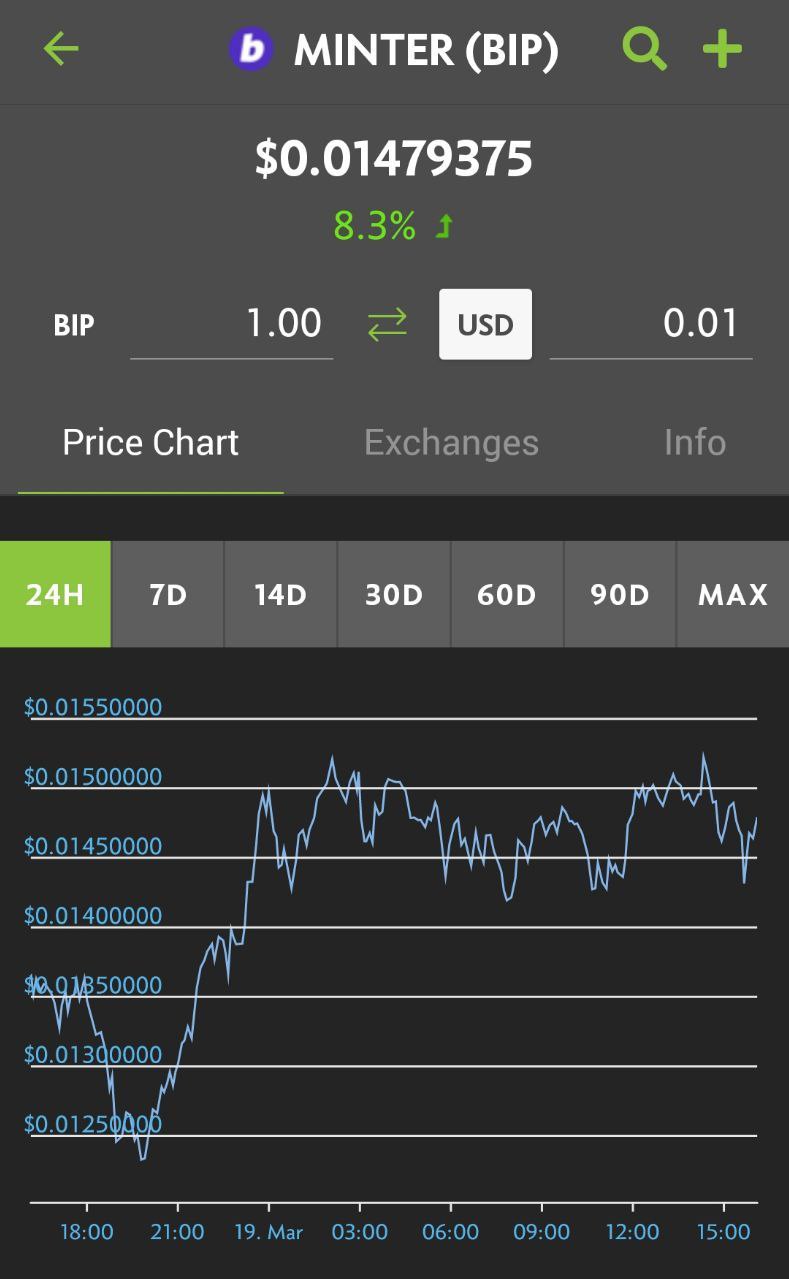
Task: Select the Price Chart tab
Action: coord(151,443)
